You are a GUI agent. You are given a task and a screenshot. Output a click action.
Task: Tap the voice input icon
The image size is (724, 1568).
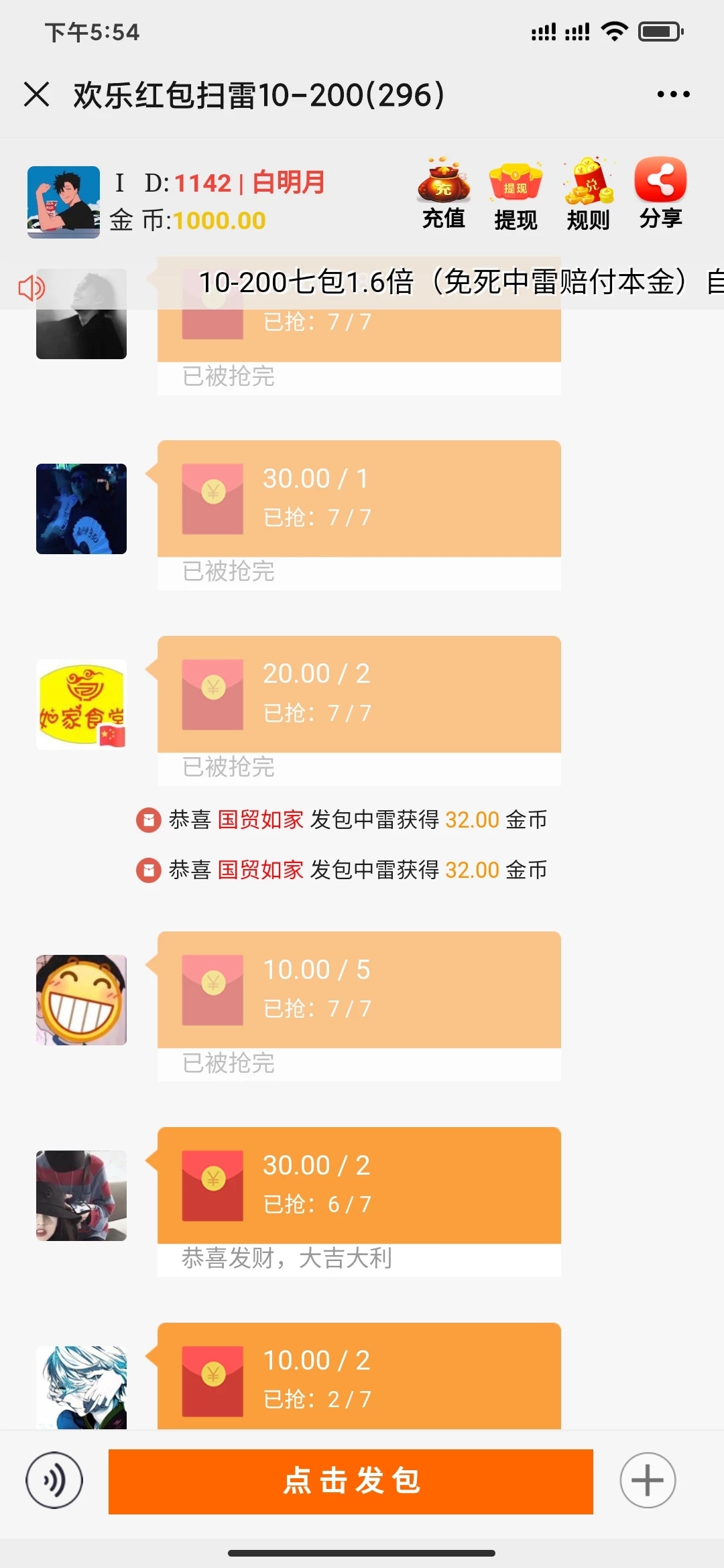pos(54,1480)
